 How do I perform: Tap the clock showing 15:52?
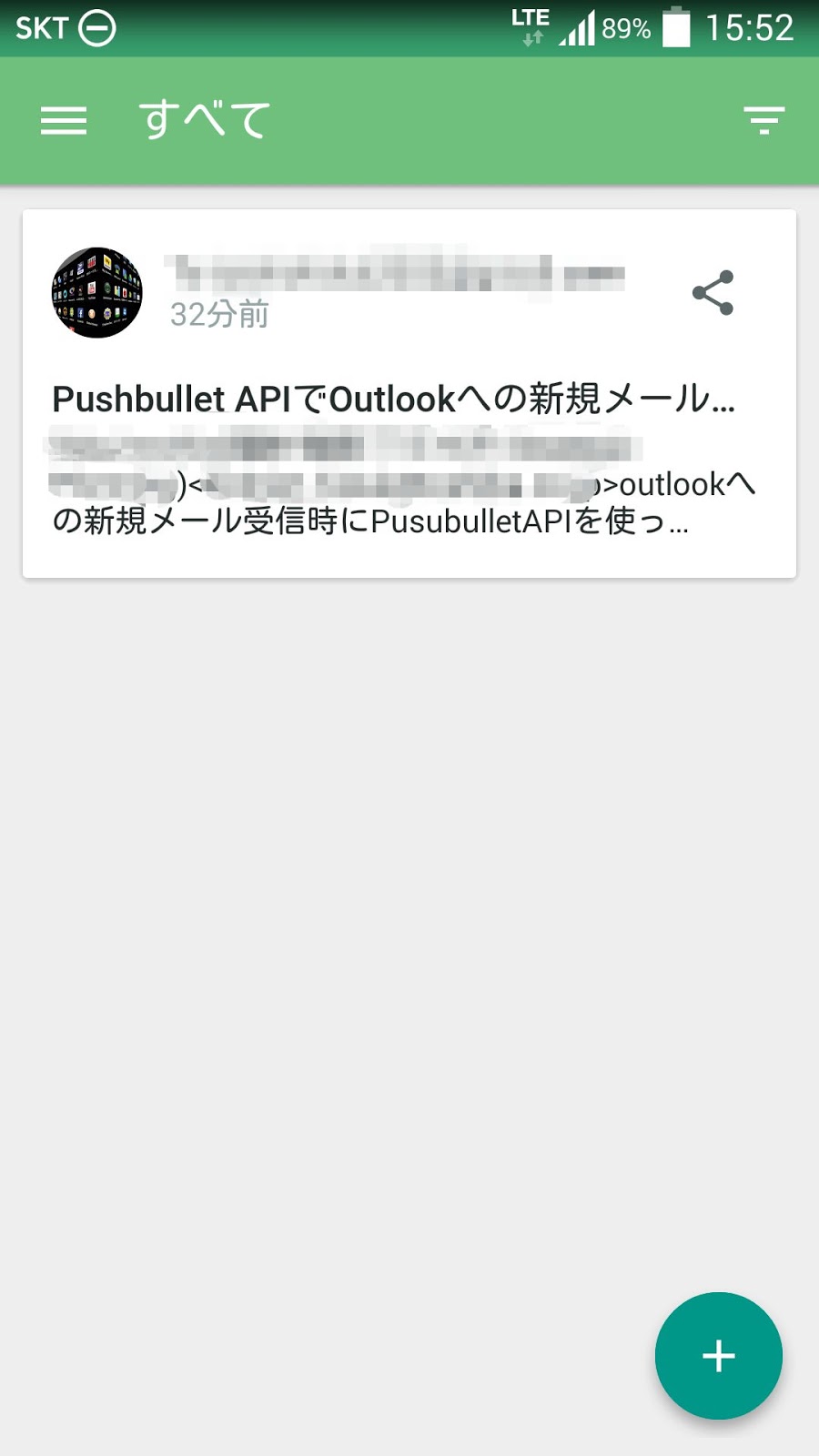pos(752,27)
